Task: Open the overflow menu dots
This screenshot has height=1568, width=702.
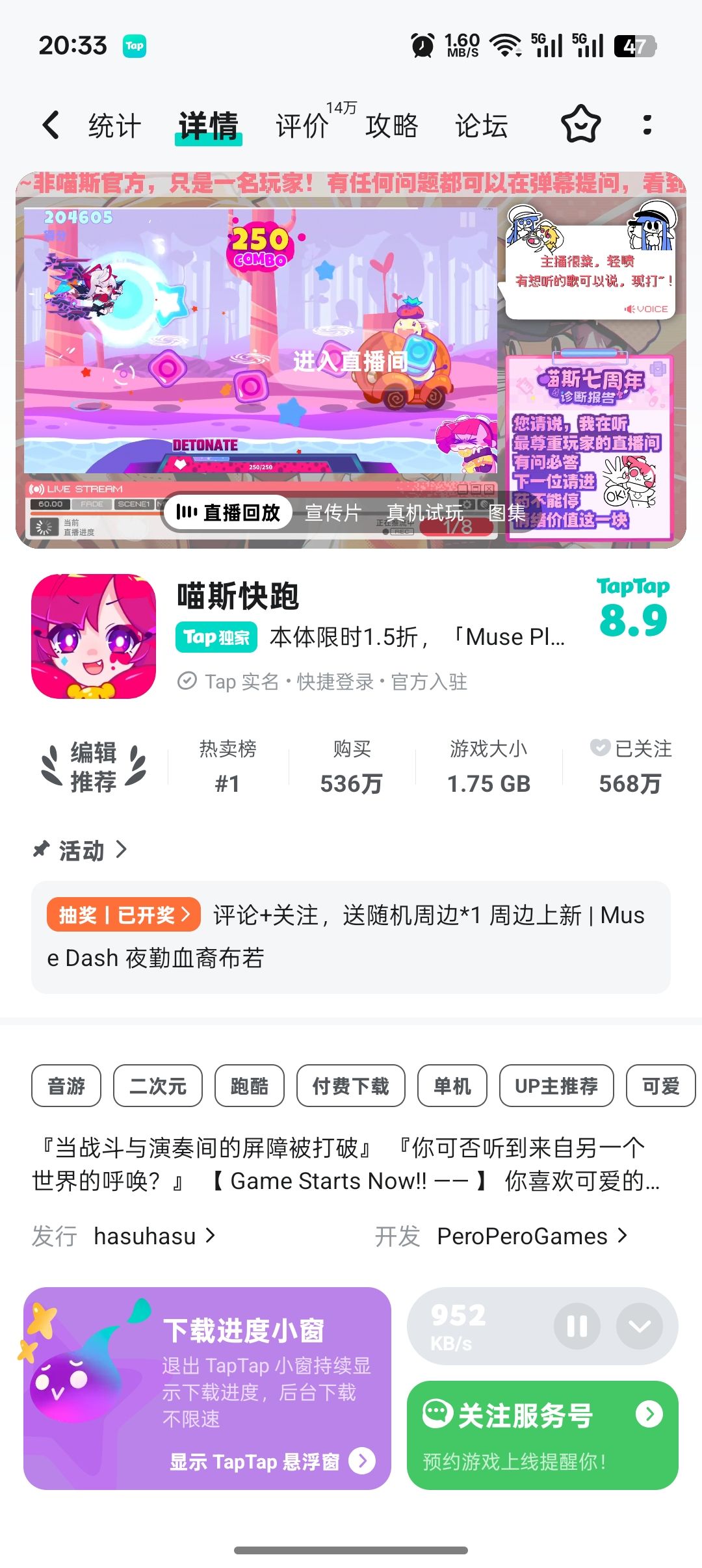Action: coord(647,125)
